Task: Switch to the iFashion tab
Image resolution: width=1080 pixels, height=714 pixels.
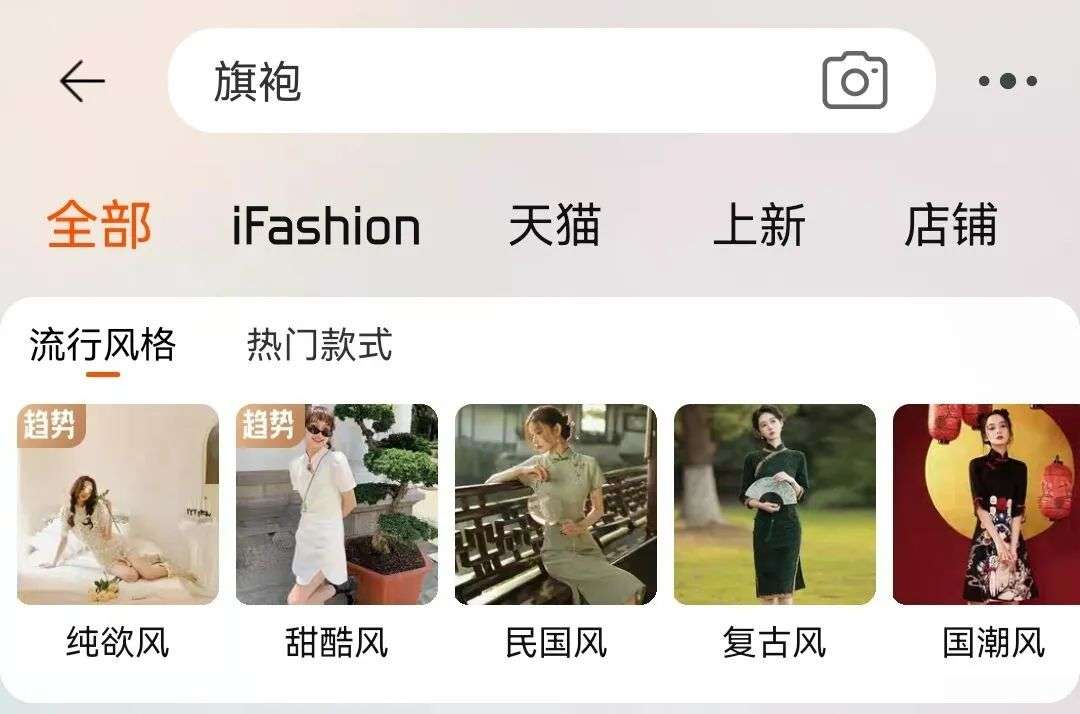Action: pyautogui.click(x=326, y=227)
